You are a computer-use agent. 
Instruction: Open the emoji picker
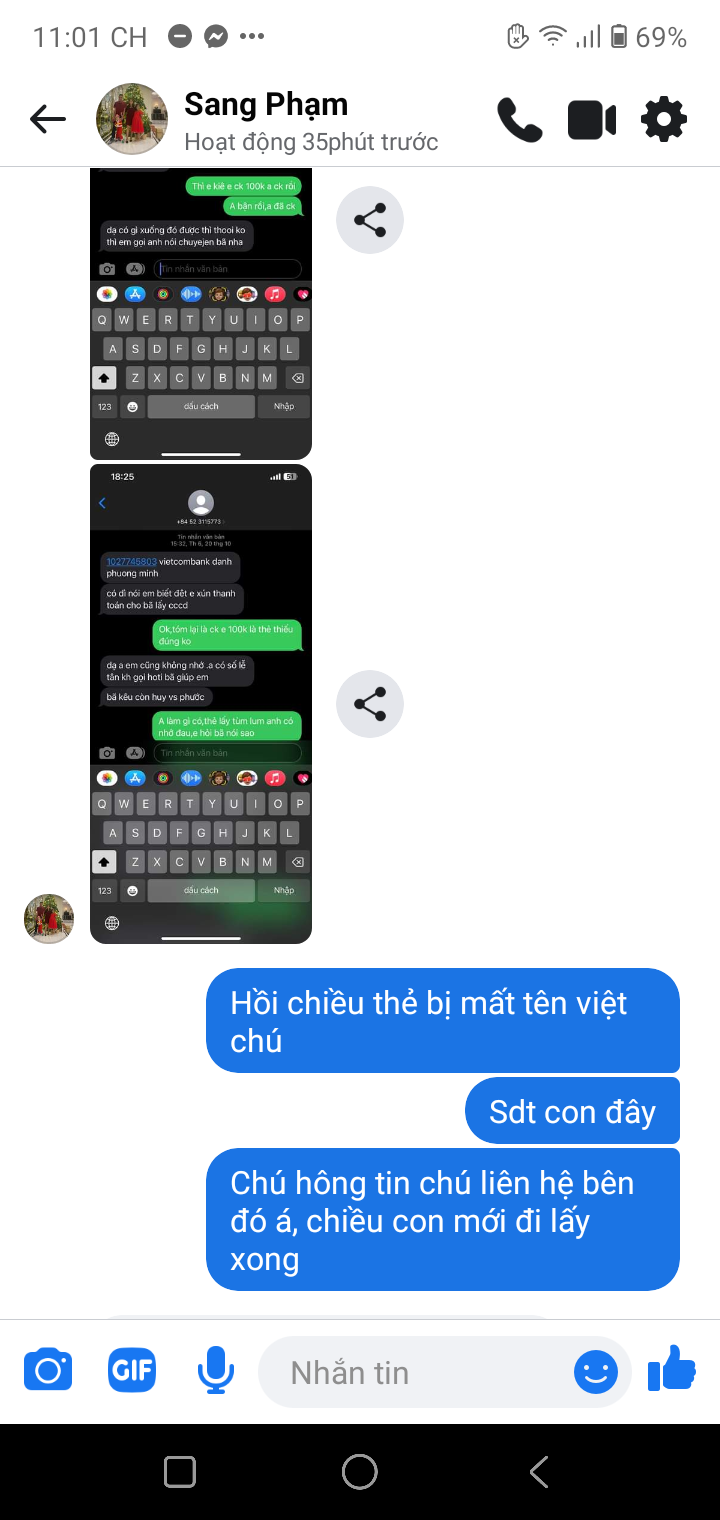pyautogui.click(x=596, y=1372)
